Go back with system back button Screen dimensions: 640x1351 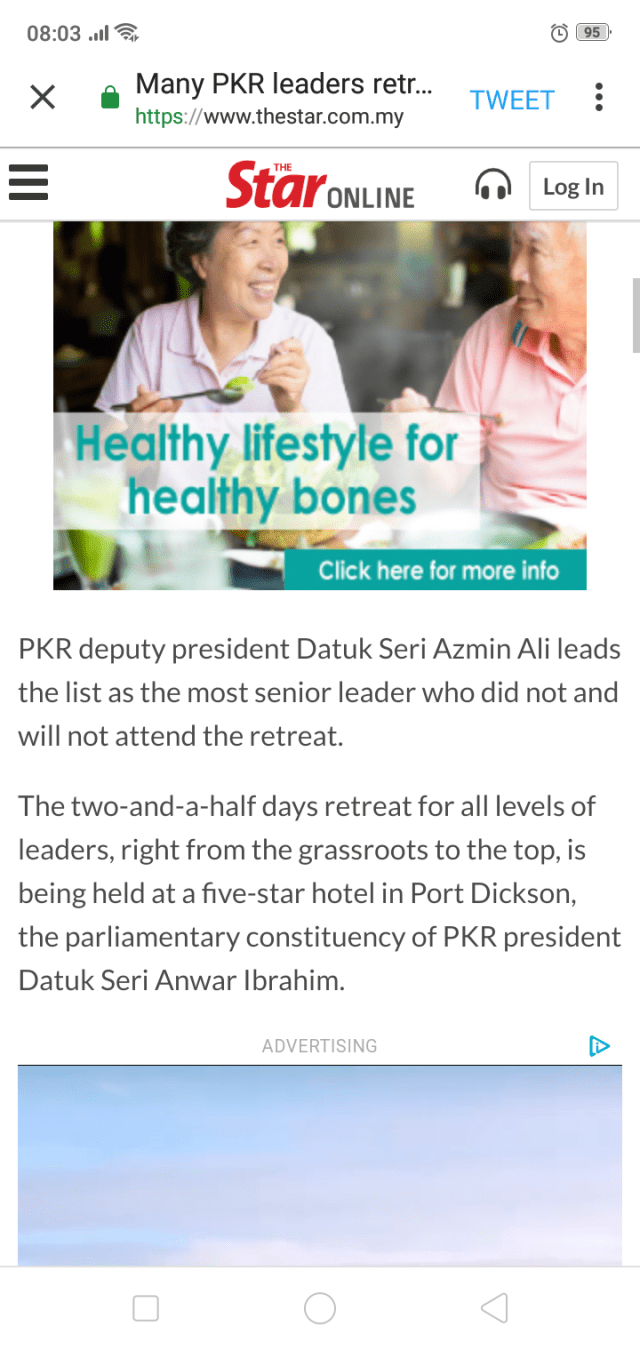coord(494,1308)
